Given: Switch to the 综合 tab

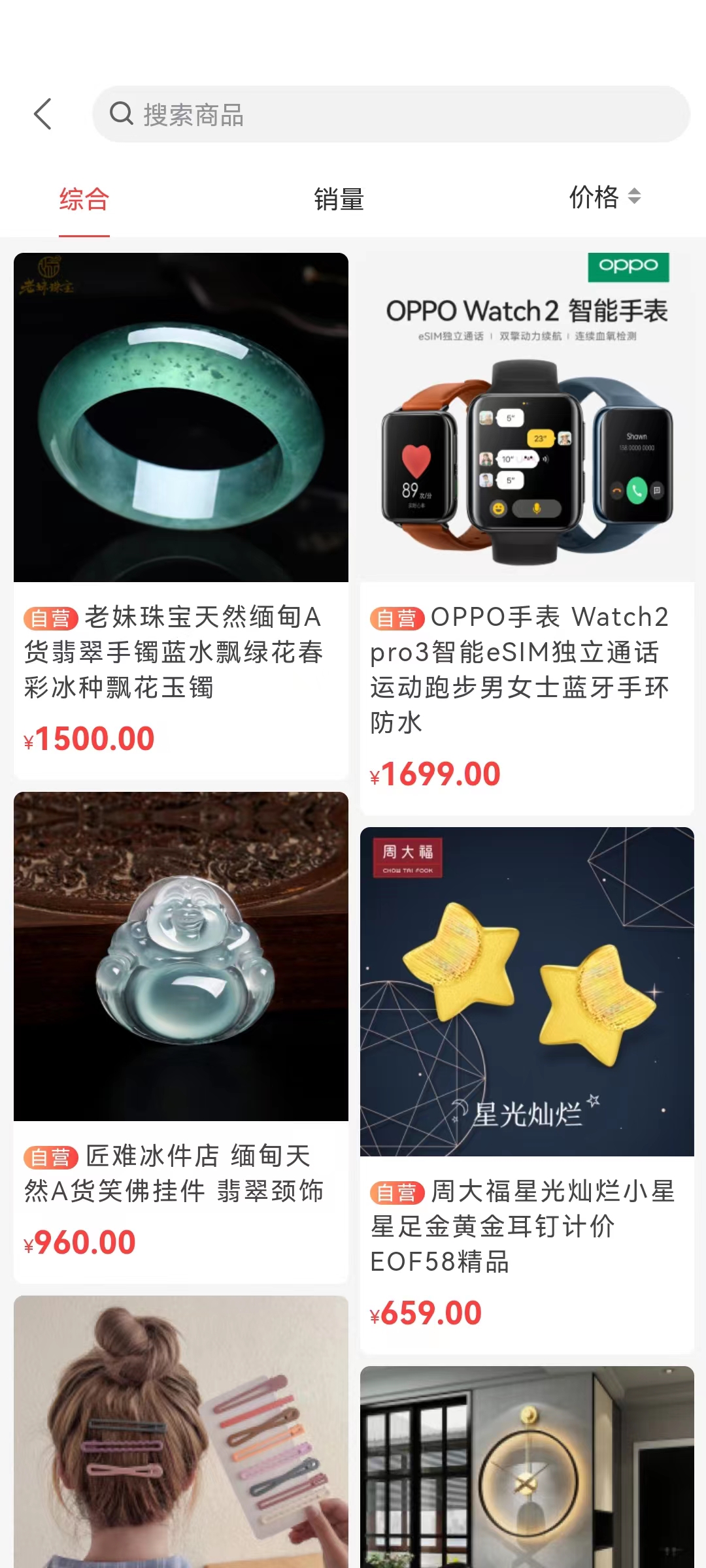Looking at the screenshot, I should tap(84, 199).
